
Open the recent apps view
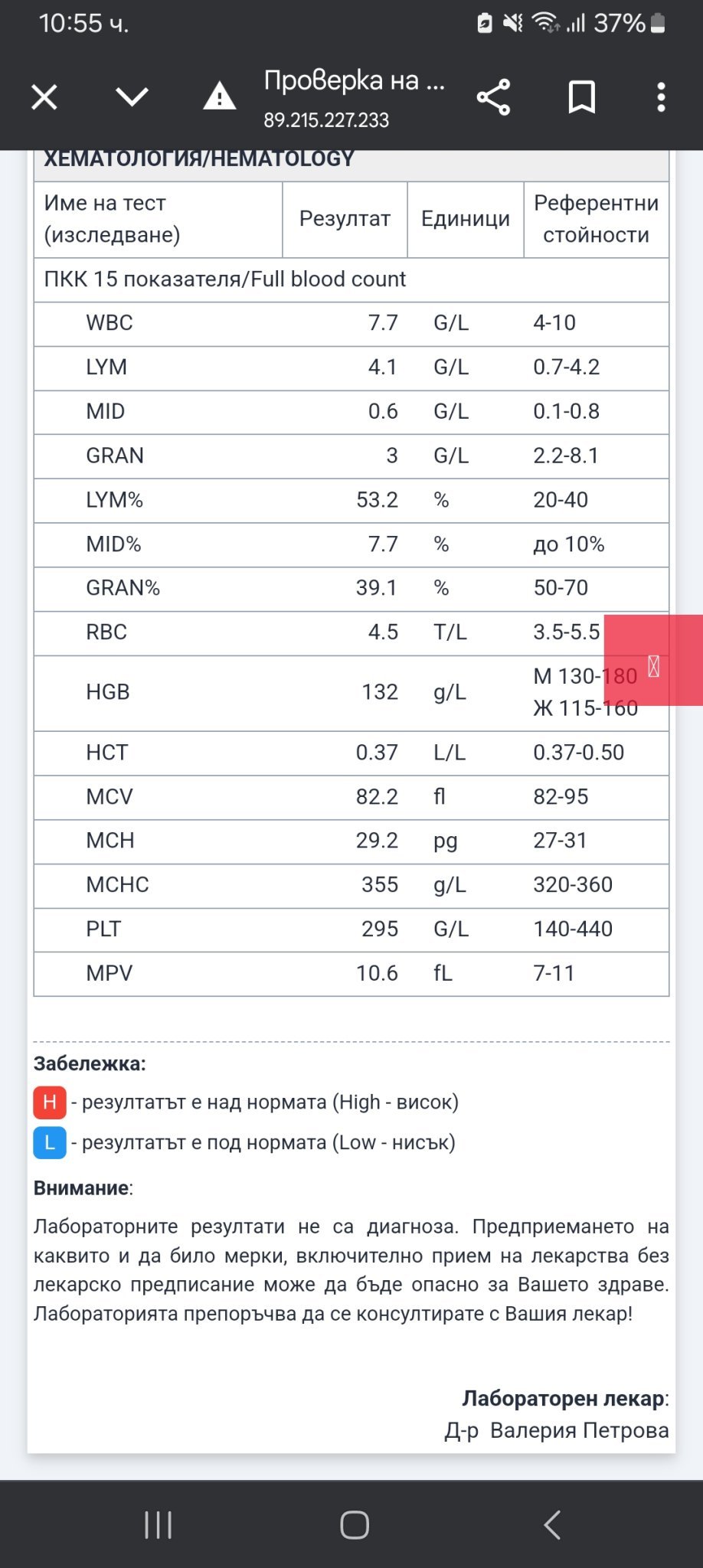point(159,1524)
